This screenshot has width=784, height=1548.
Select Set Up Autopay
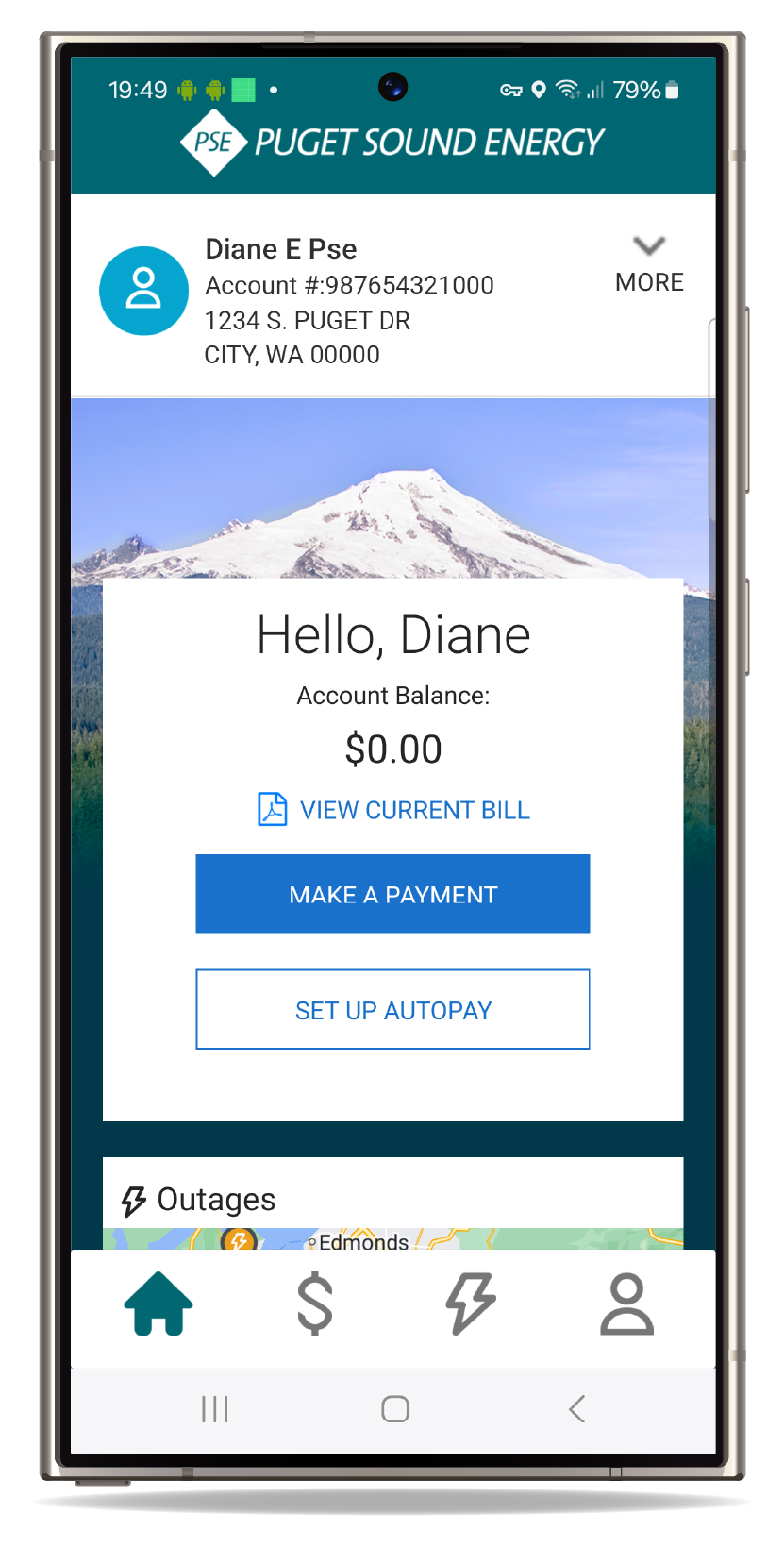coord(392,1009)
